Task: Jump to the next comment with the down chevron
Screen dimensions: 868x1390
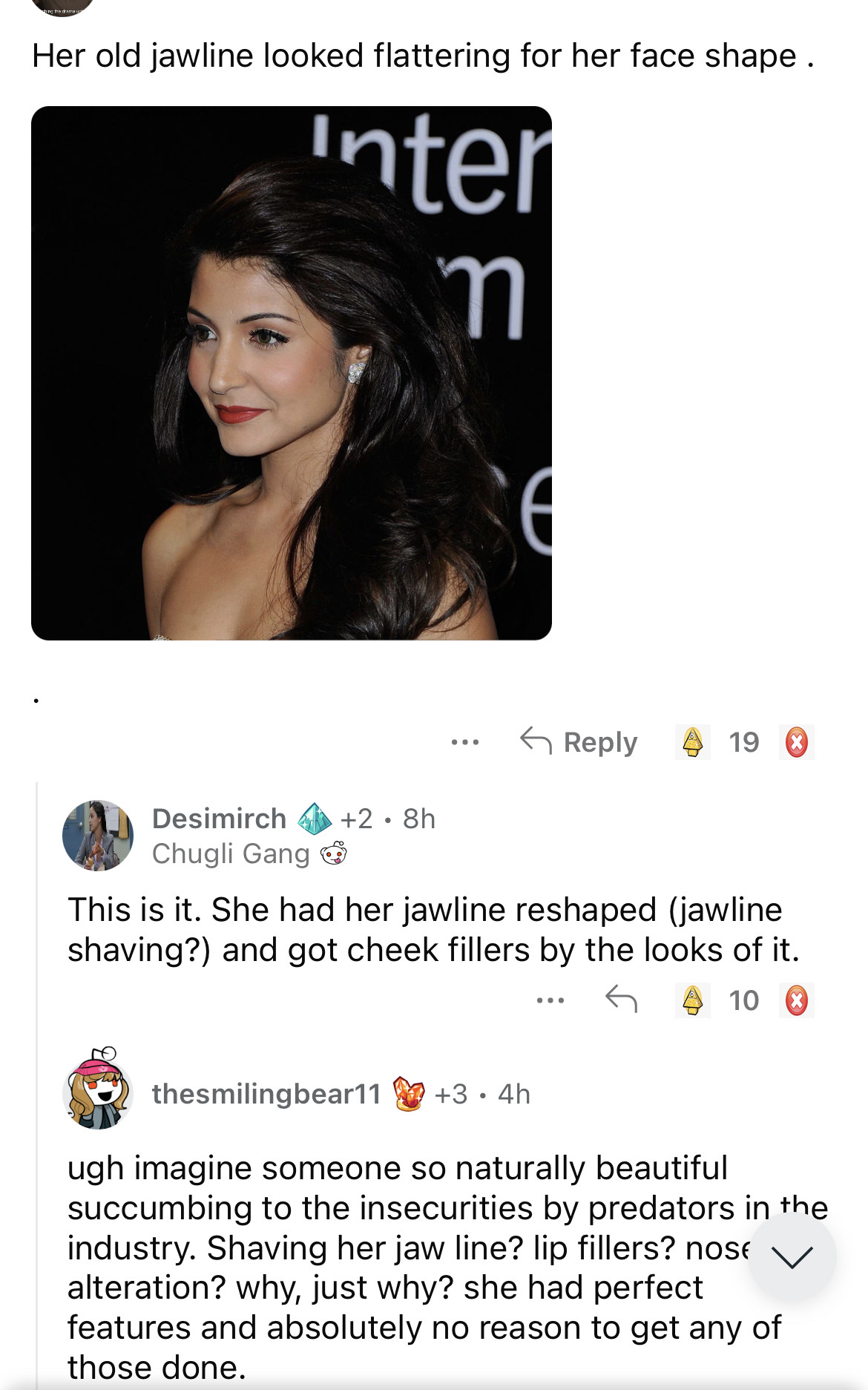Action: click(792, 1256)
